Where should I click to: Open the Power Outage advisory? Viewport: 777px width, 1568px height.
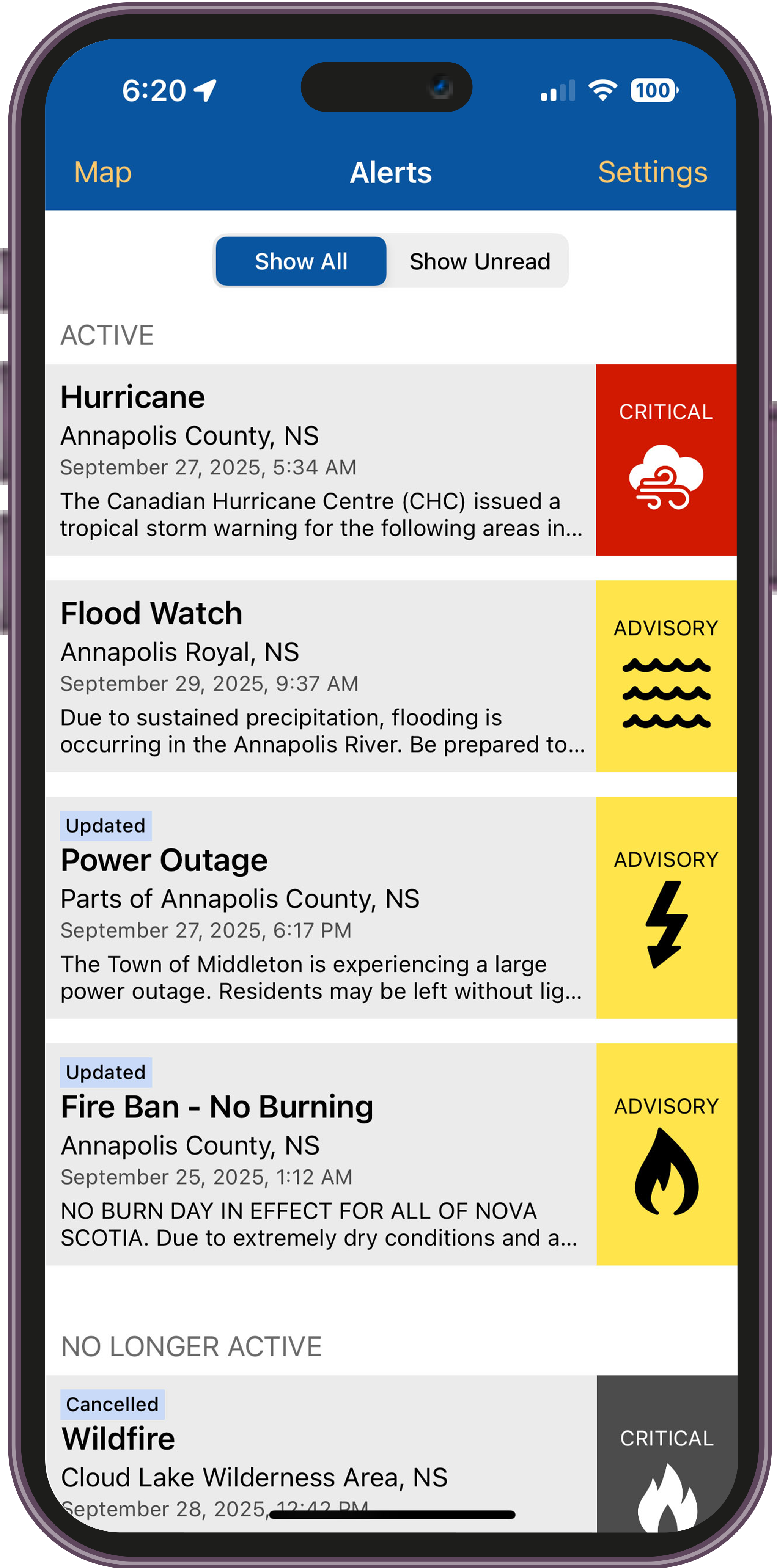pos(321,907)
